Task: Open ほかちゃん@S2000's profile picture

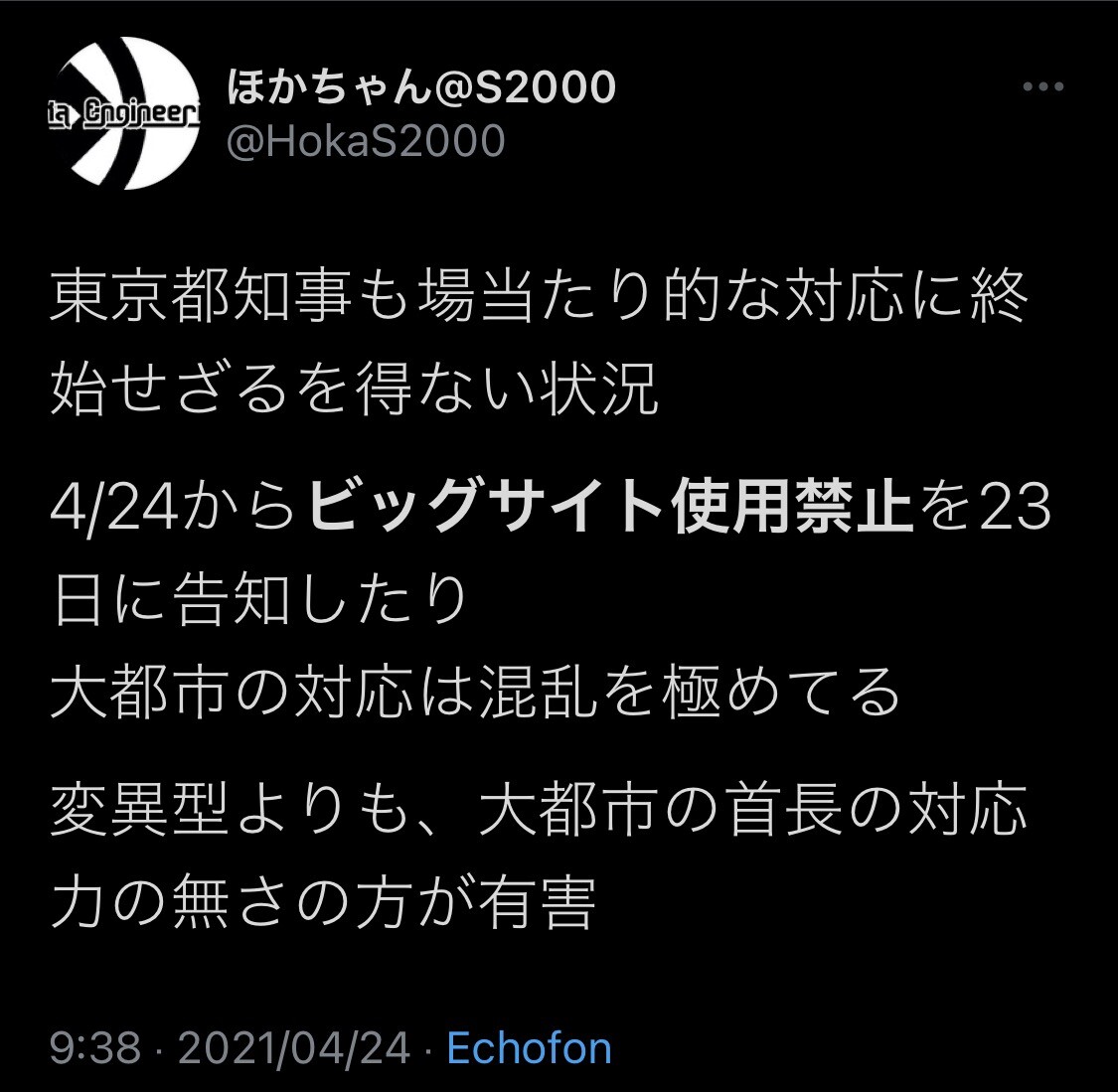Action: tap(124, 114)
